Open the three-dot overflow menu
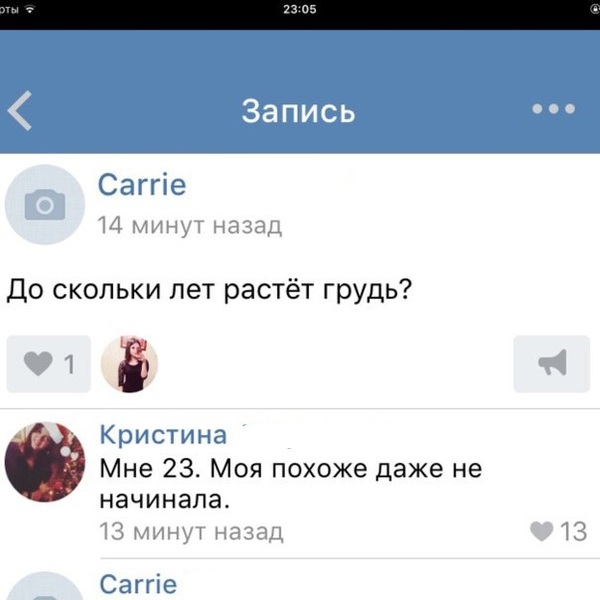The width and height of the screenshot is (600, 600). [553, 108]
